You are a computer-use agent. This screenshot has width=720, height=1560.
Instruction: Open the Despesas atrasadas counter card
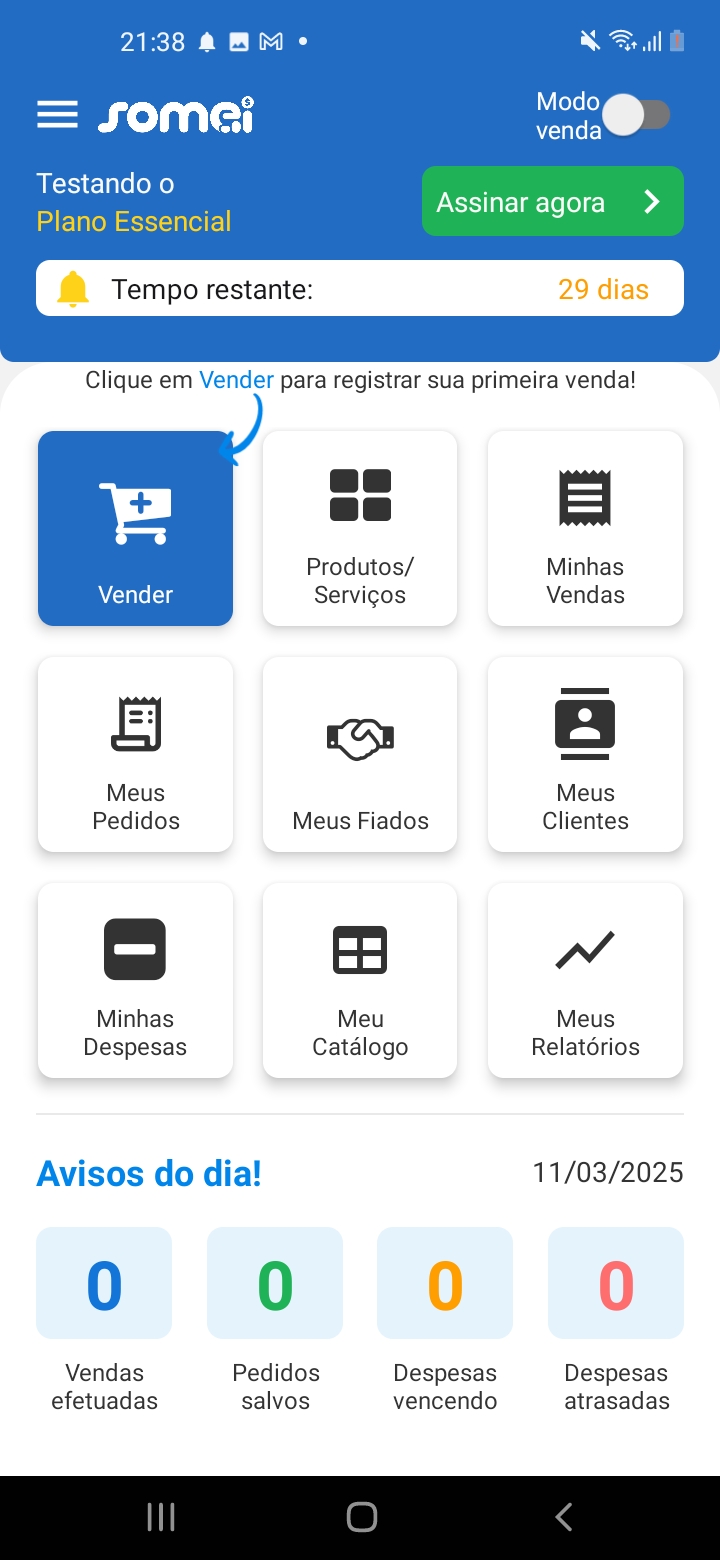tap(616, 1284)
